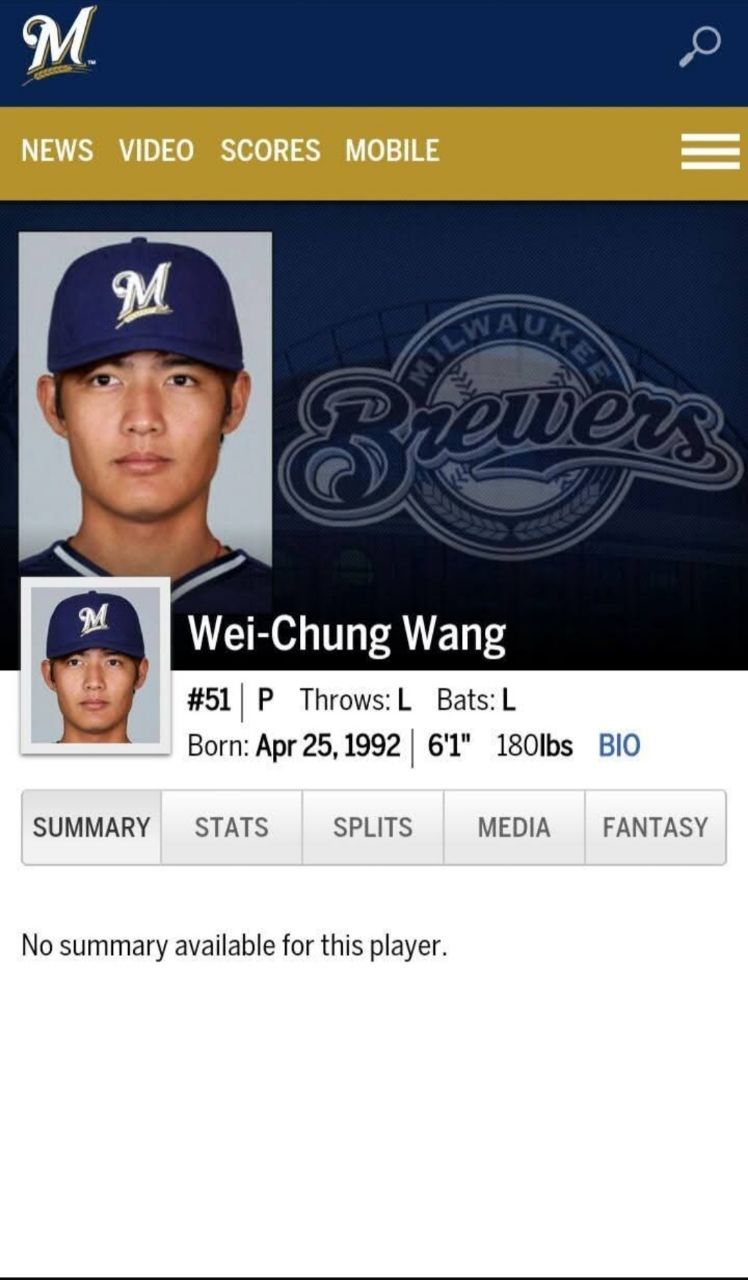Image resolution: width=748 pixels, height=1280 pixels.
Task: Open the Media tab
Action: [x=513, y=827]
